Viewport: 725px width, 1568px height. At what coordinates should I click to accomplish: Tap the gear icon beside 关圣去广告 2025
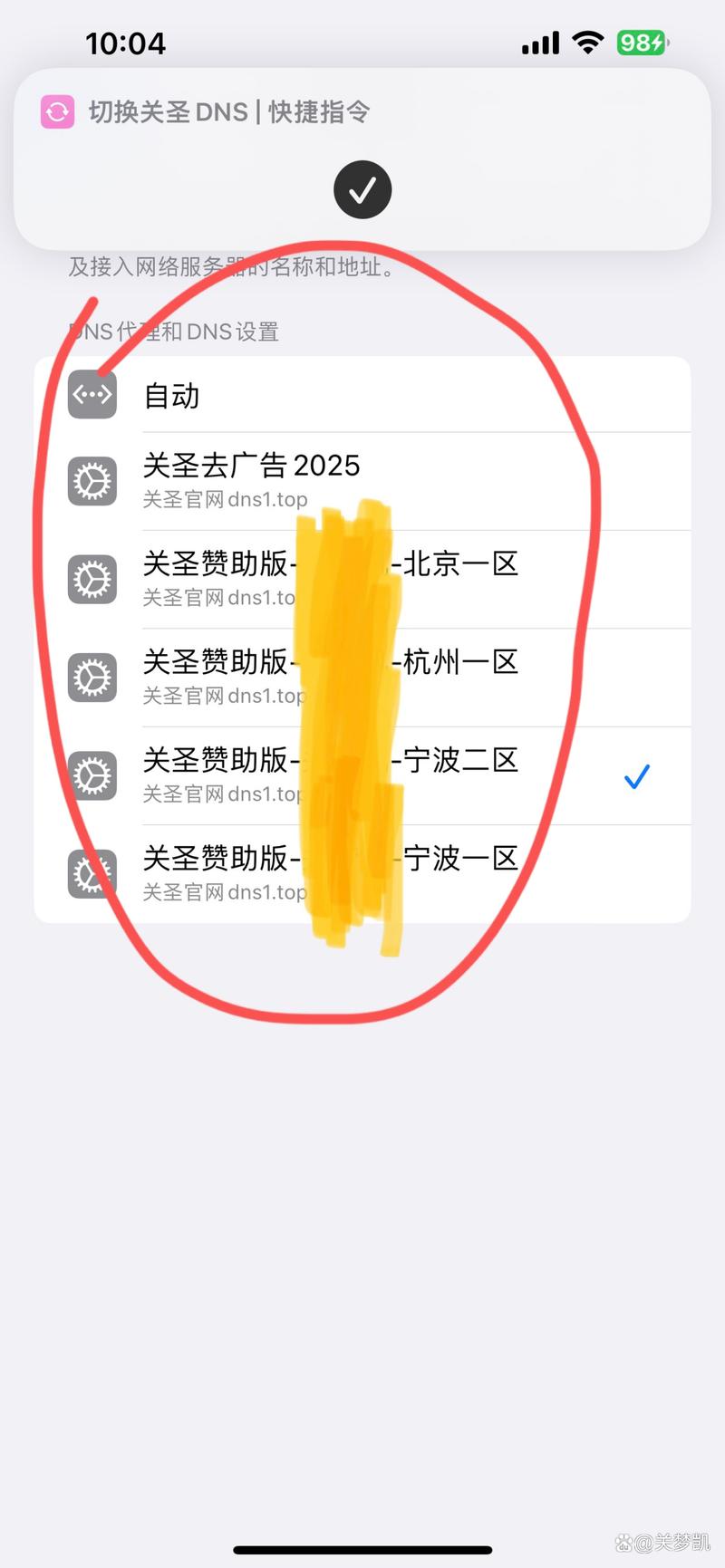(x=92, y=481)
